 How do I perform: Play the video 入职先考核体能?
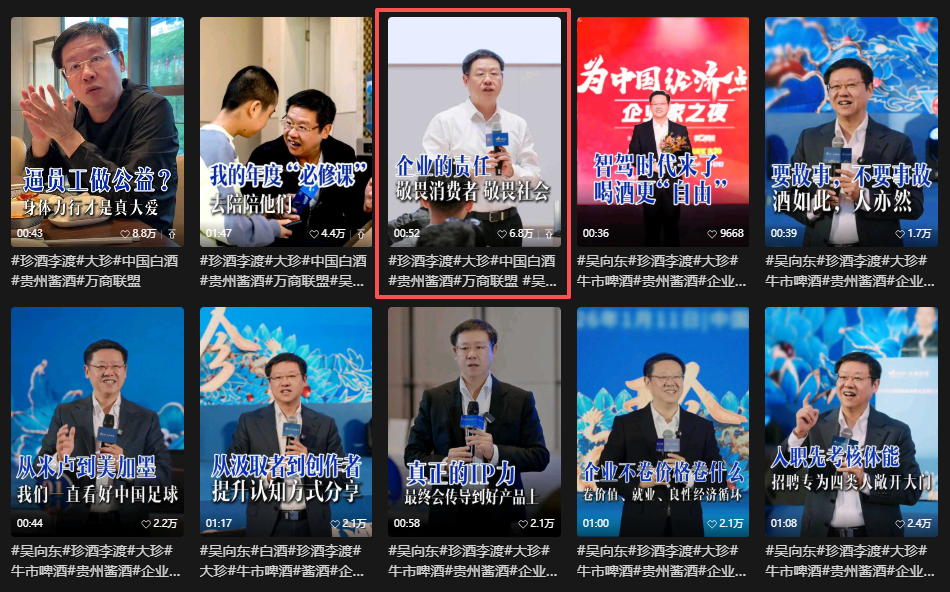tap(851, 422)
